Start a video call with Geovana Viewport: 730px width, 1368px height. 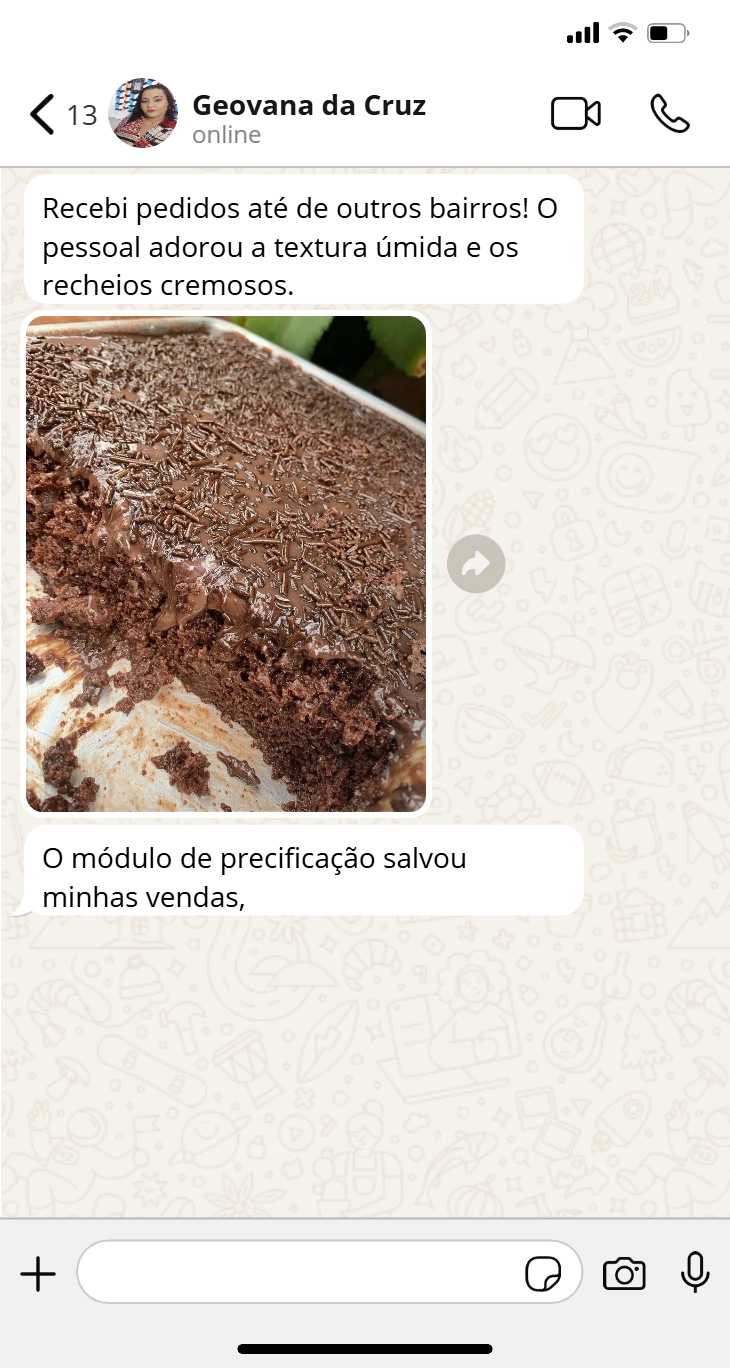[x=576, y=114]
